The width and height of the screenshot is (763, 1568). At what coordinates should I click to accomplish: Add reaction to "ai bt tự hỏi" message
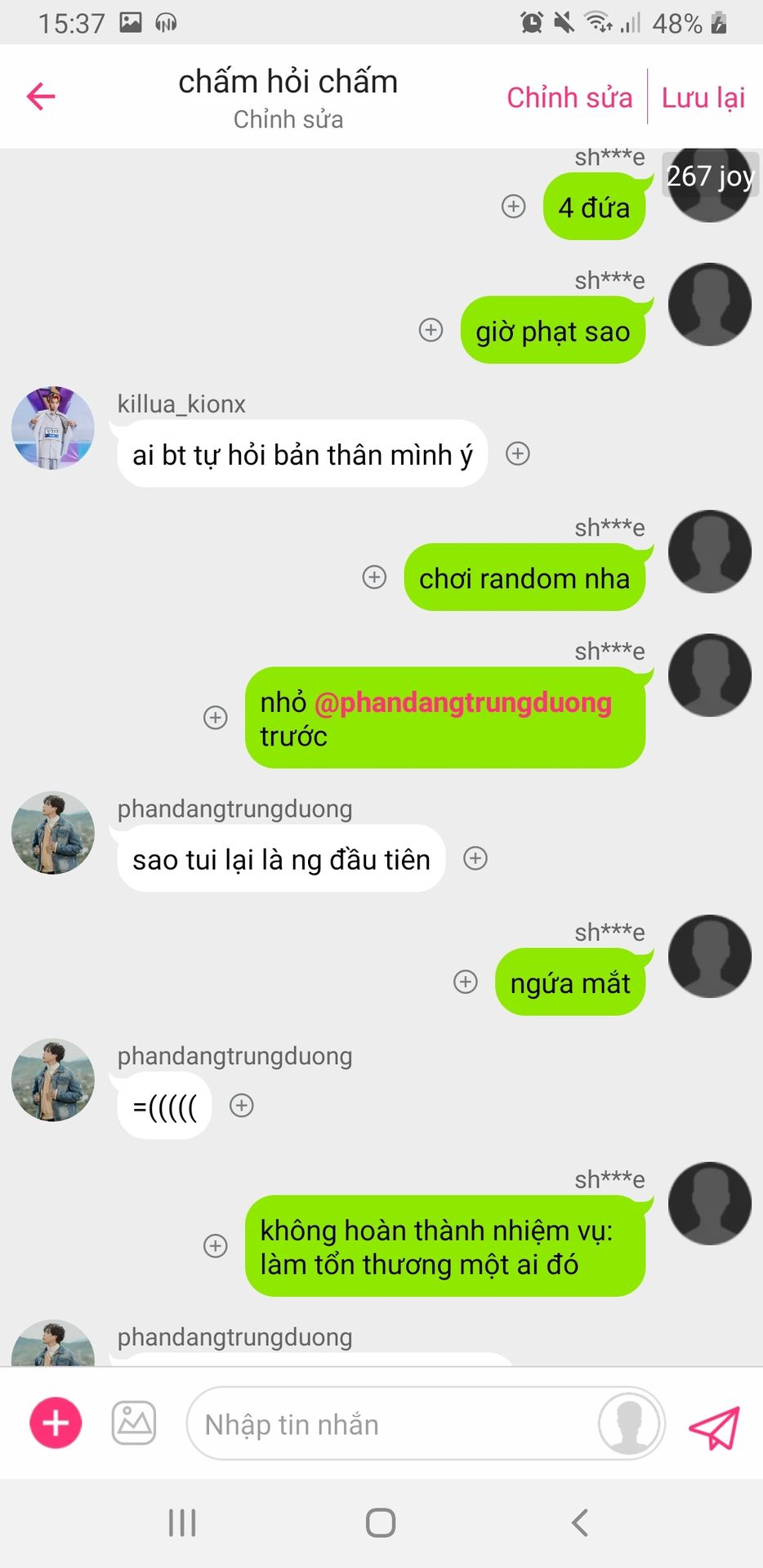(518, 453)
